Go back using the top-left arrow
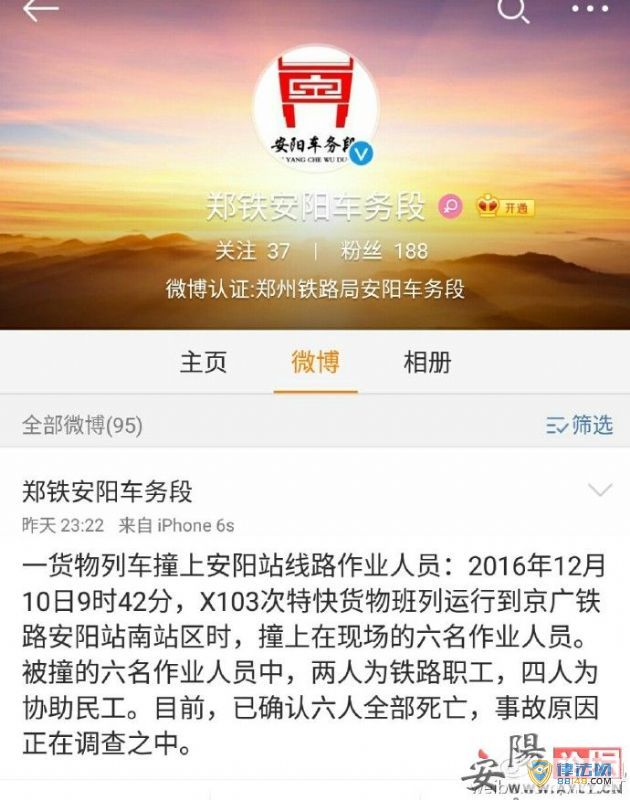 point(41,10)
